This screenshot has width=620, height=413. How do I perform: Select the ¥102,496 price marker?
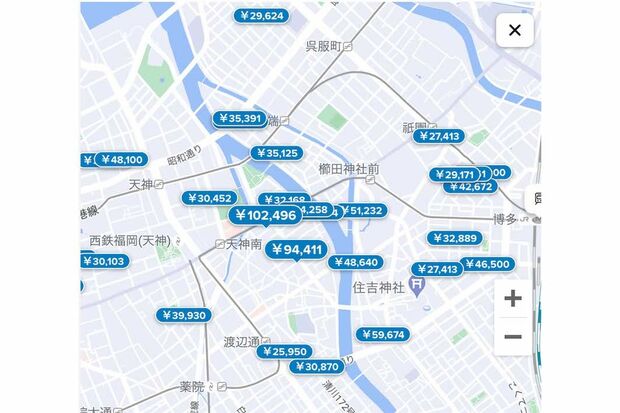point(264,215)
